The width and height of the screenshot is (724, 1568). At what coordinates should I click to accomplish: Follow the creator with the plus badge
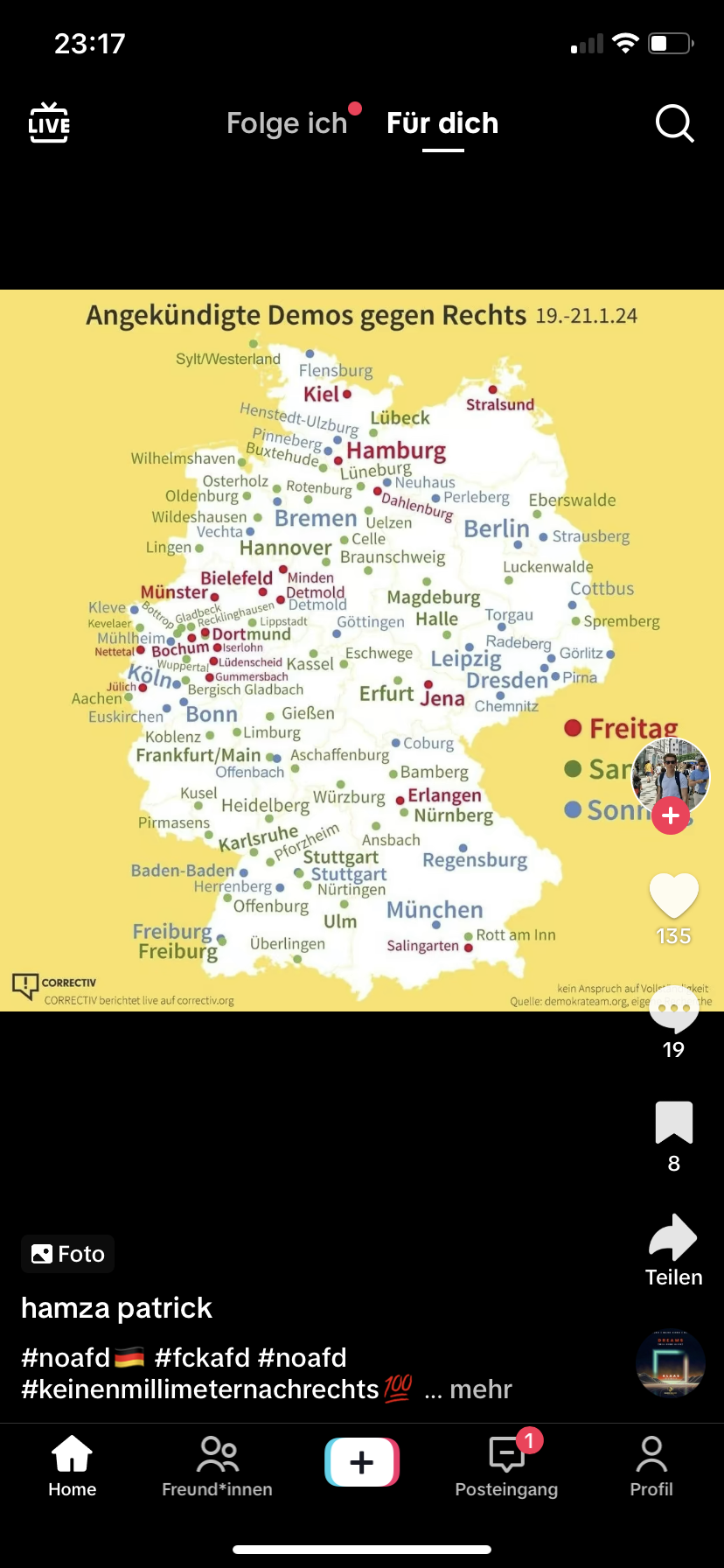coord(671,815)
